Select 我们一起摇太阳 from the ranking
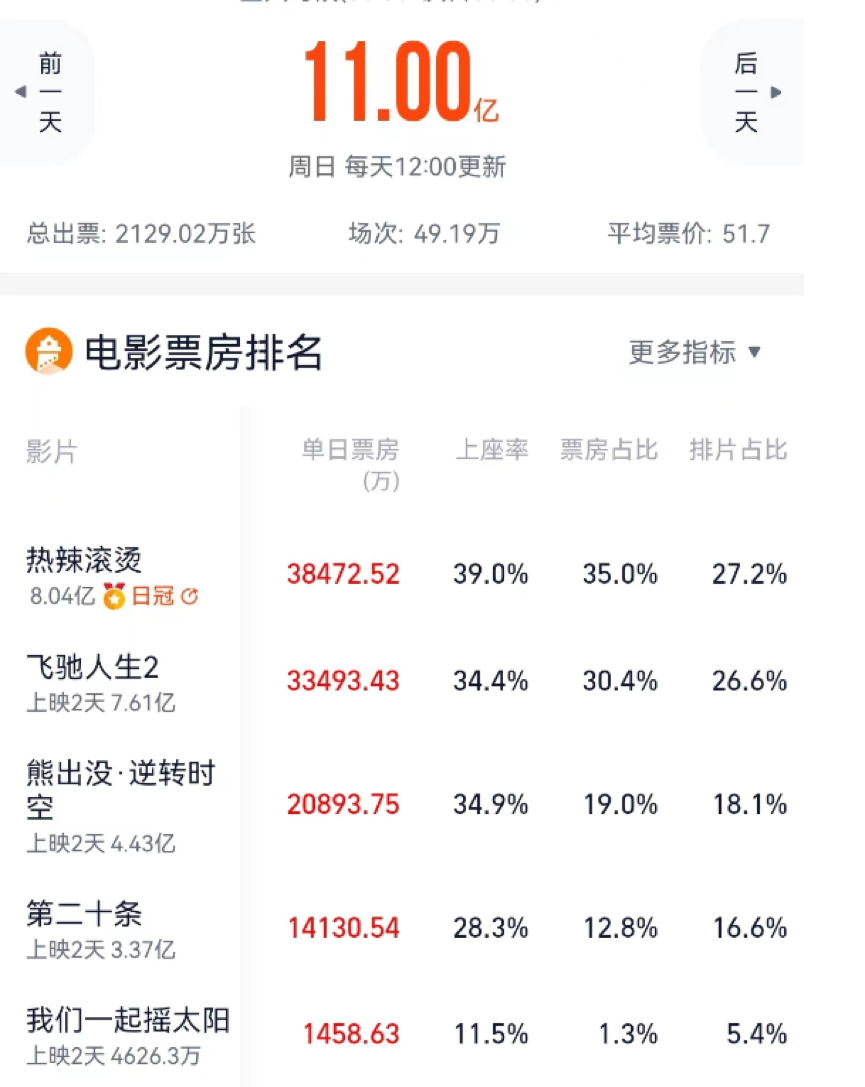Viewport: 865px width, 1087px height. pos(126,1022)
